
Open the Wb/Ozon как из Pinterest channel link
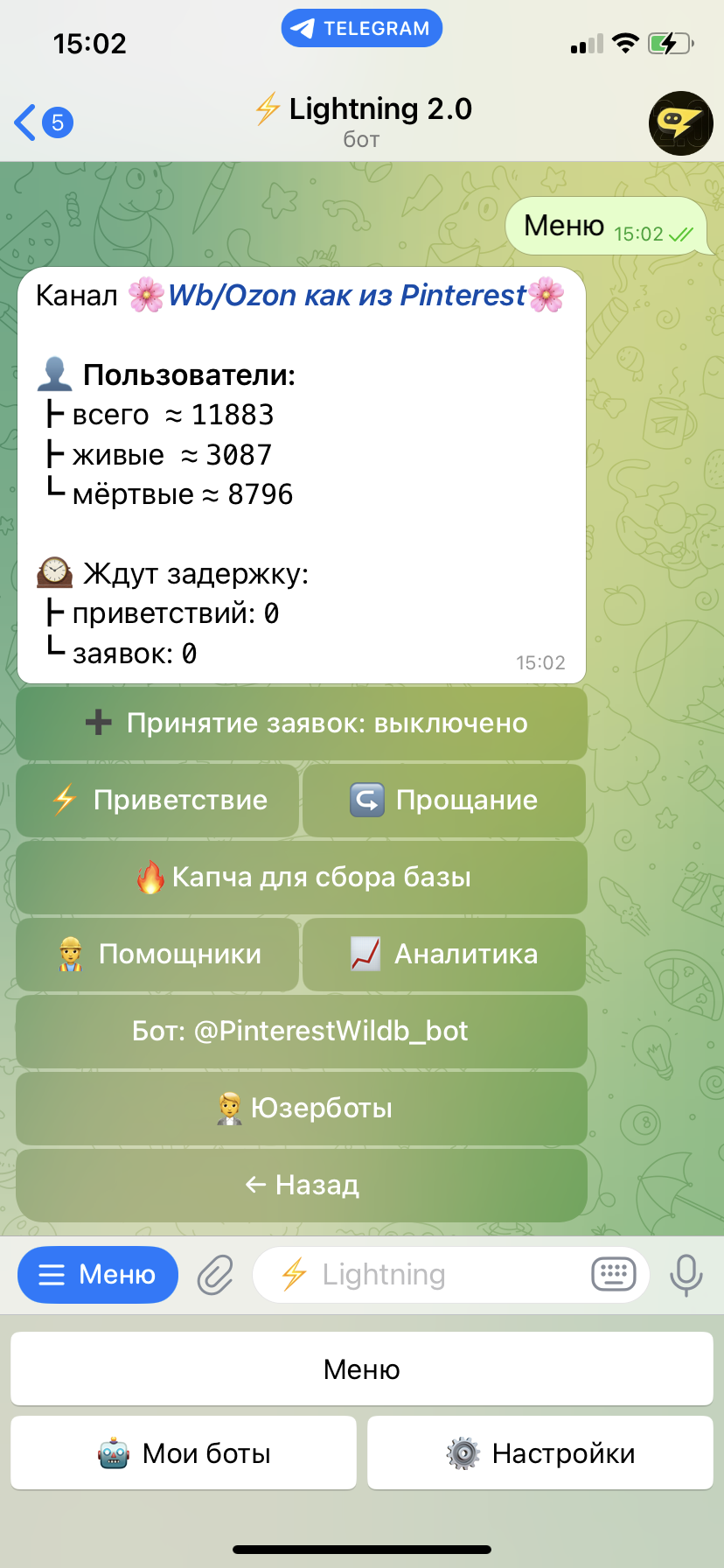click(346, 296)
